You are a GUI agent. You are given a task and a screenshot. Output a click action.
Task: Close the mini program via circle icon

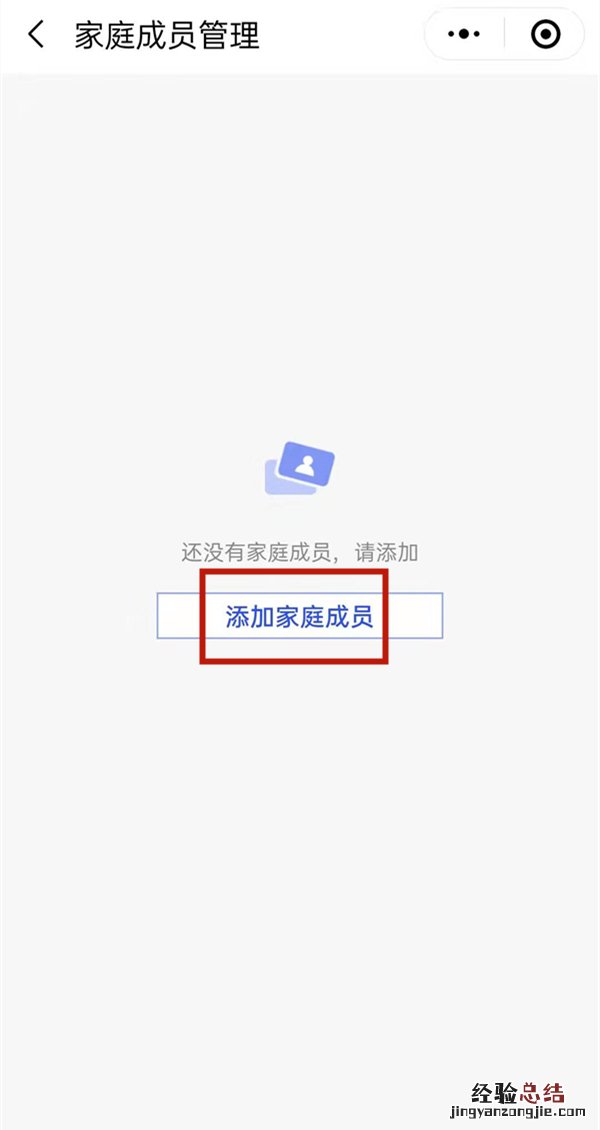click(x=545, y=35)
